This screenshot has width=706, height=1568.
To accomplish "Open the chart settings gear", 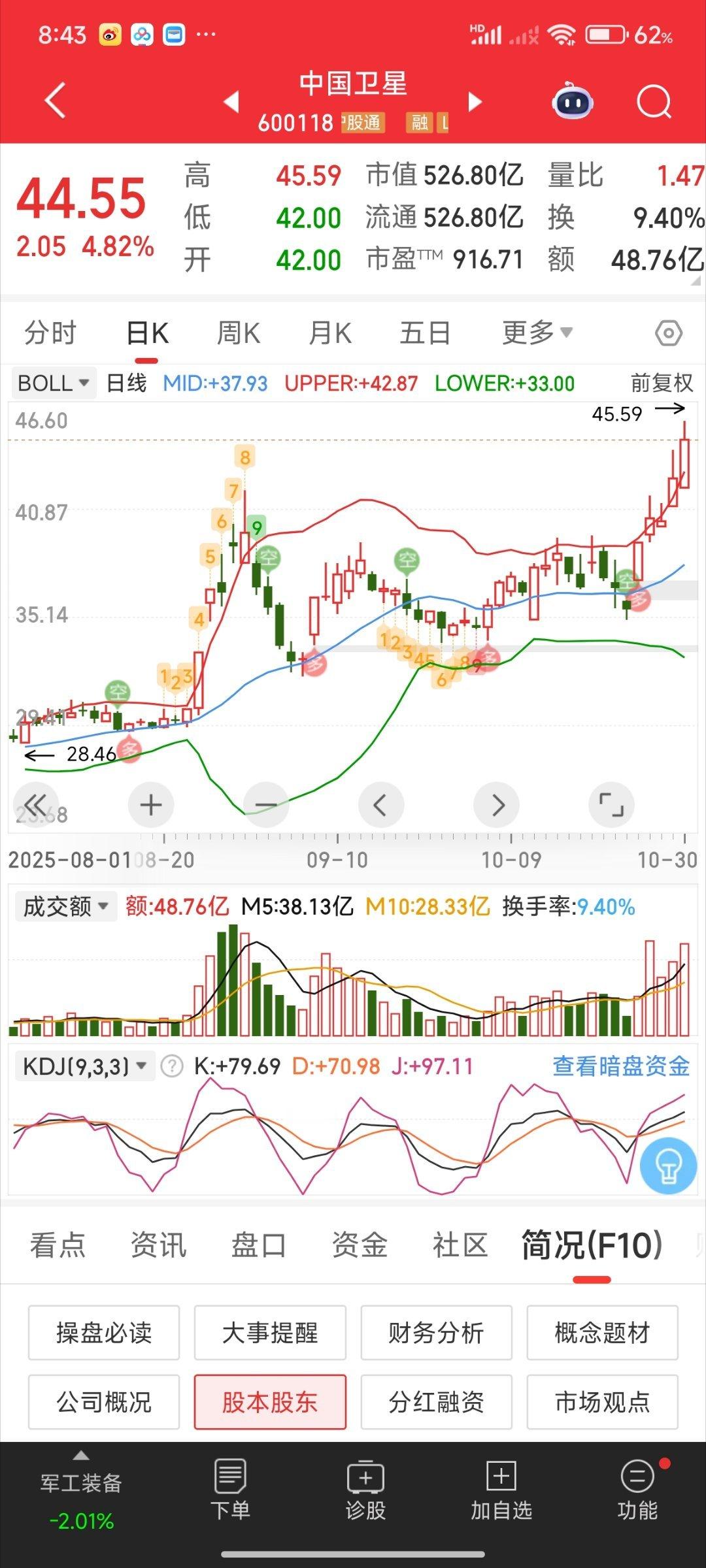I will point(668,332).
